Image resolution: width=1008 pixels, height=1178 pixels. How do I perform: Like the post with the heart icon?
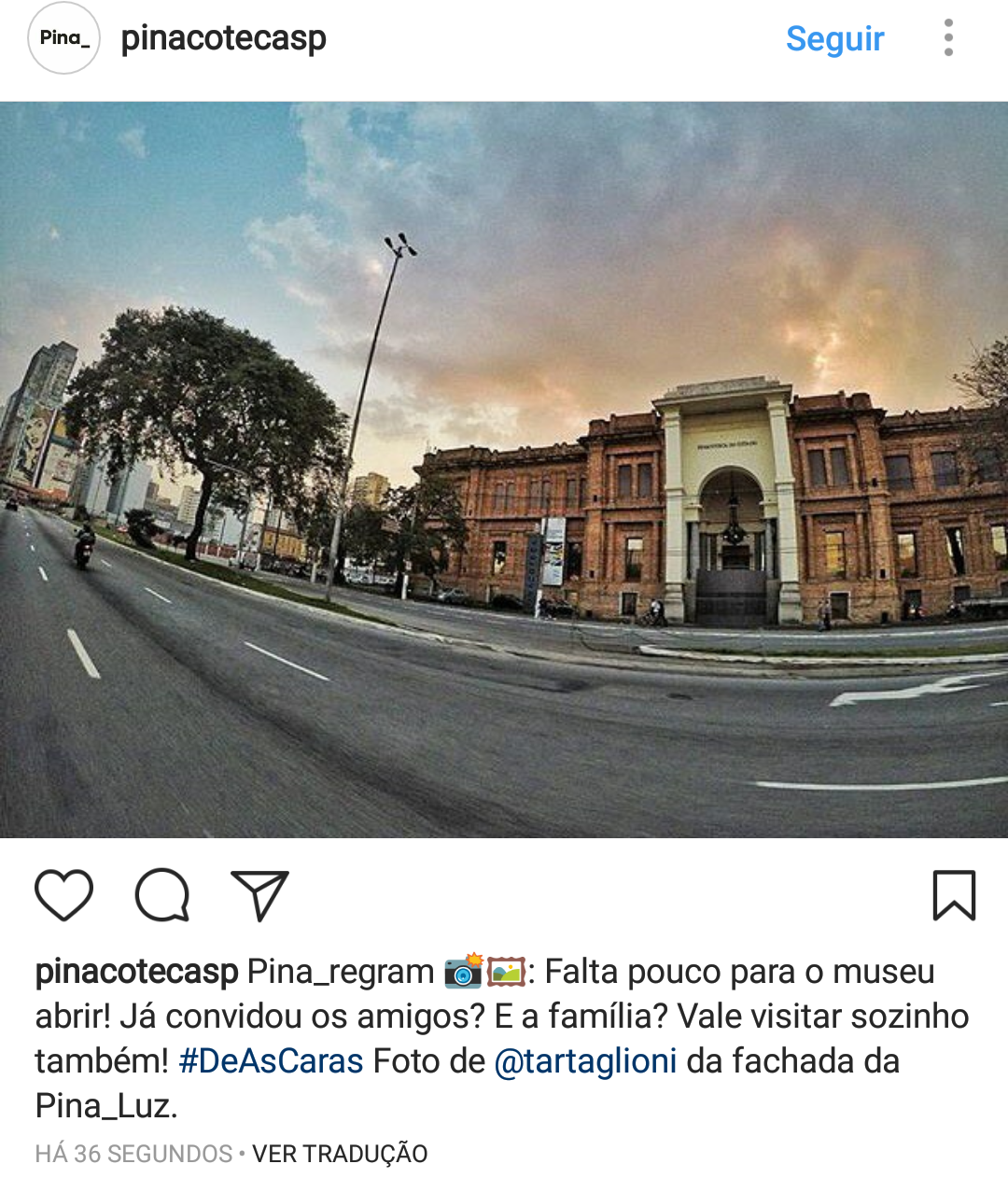(x=63, y=895)
